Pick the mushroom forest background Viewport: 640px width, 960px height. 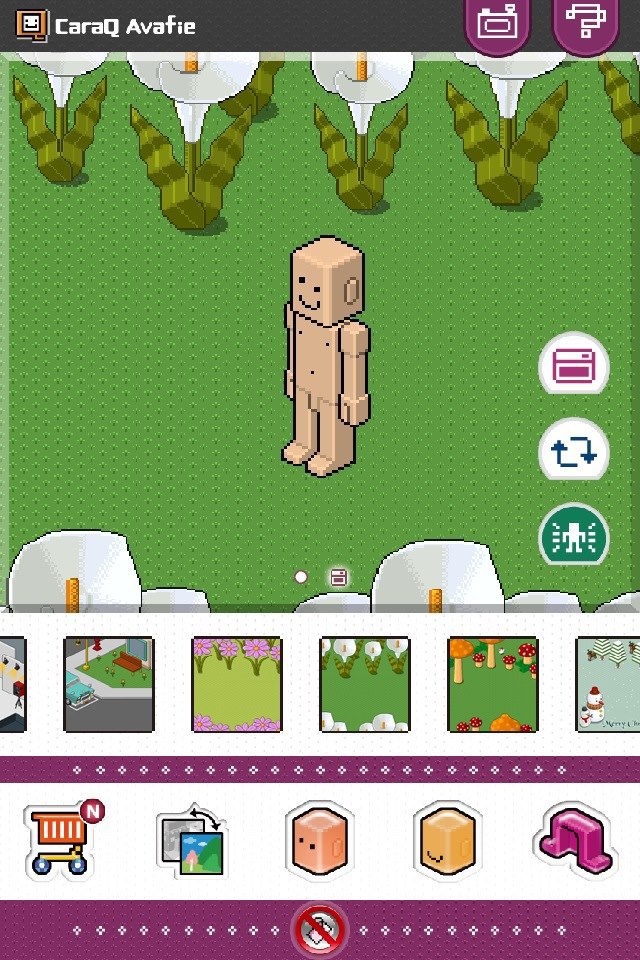pos(493,685)
